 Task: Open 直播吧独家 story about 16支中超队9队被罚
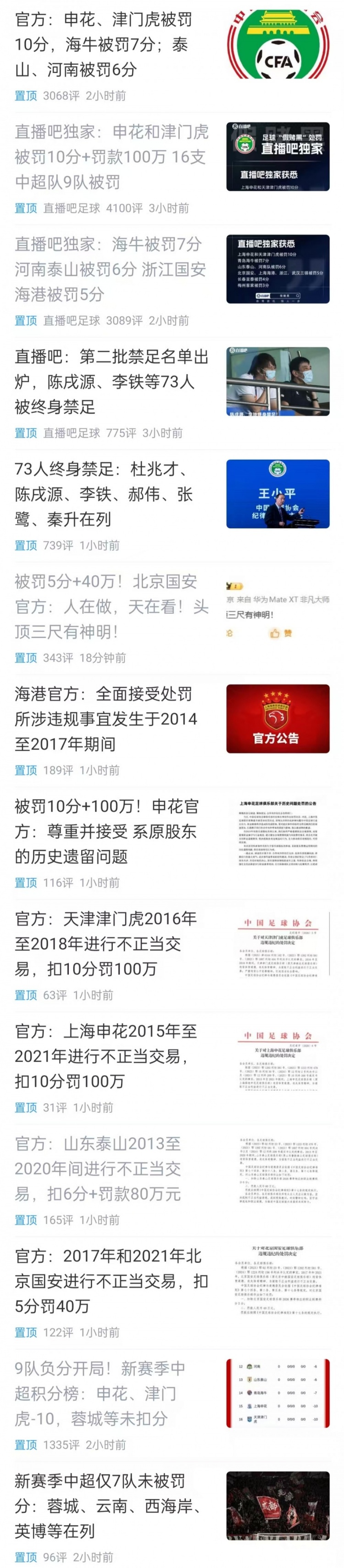coord(111,157)
